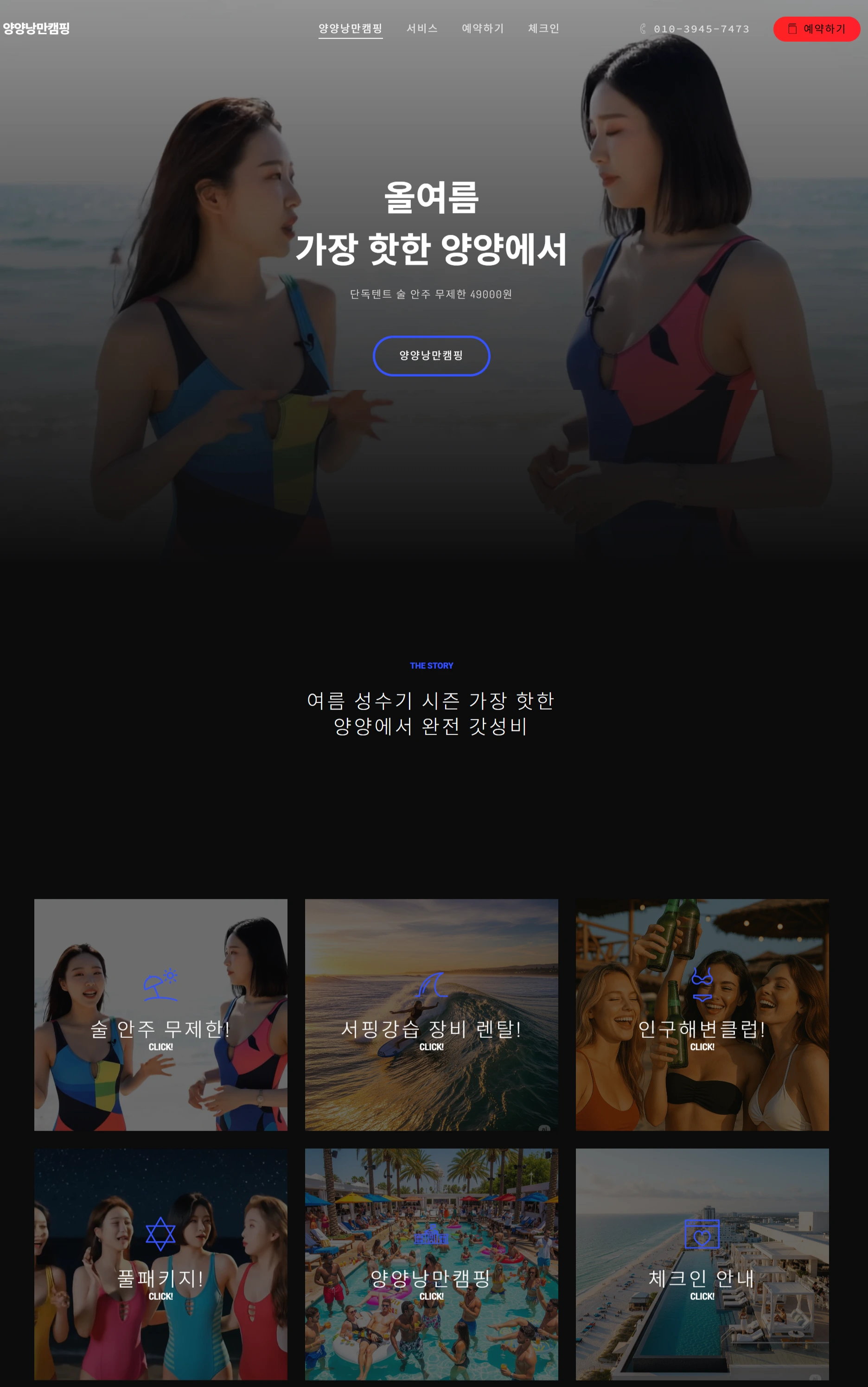Click the outlined 양양낭만캠핑 hero button
The height and width of the screenshot is (1387, 868).
(432, 356)
